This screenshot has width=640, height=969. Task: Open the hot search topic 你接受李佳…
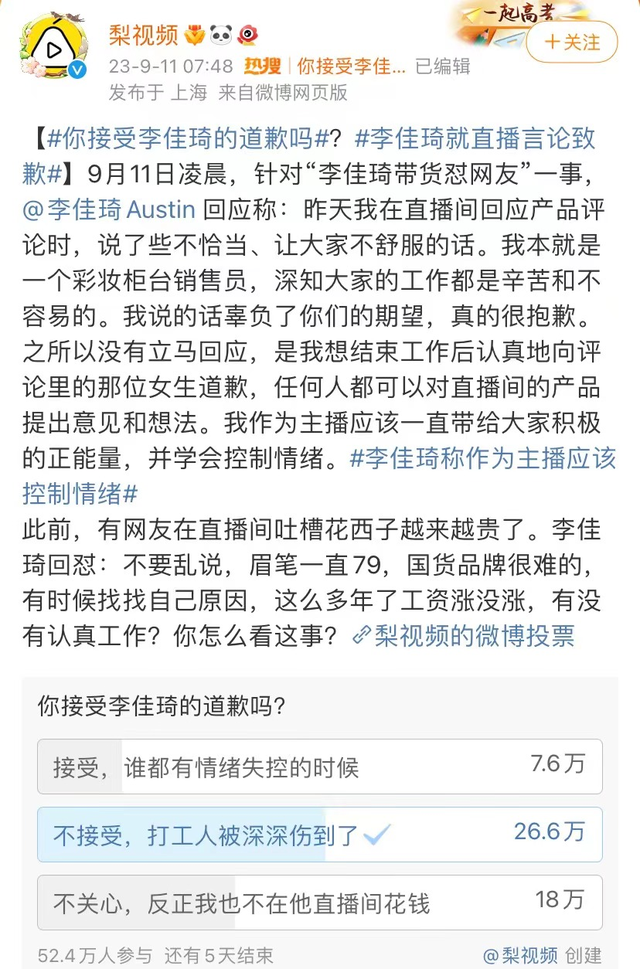[x=351, y=66]
